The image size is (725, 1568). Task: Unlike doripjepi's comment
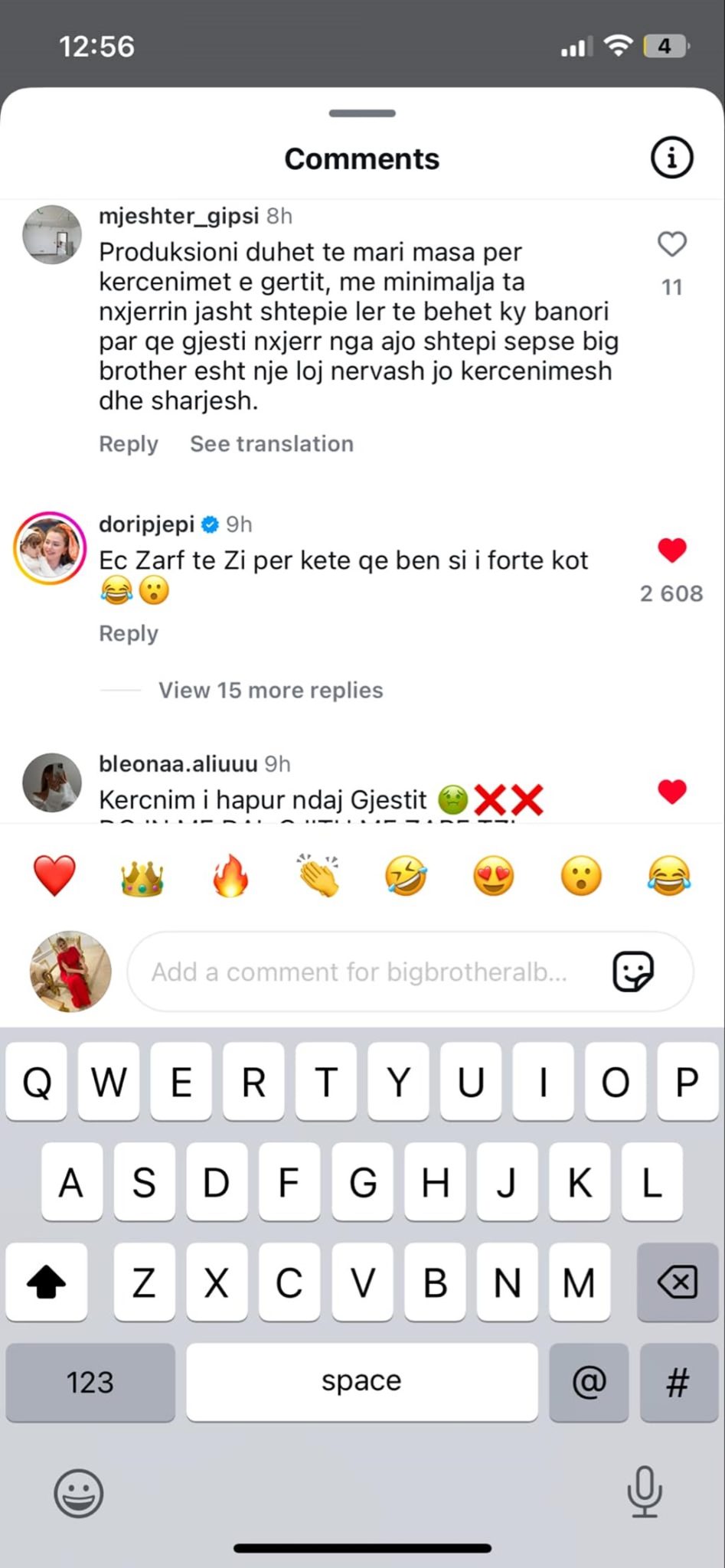(671, 550)
